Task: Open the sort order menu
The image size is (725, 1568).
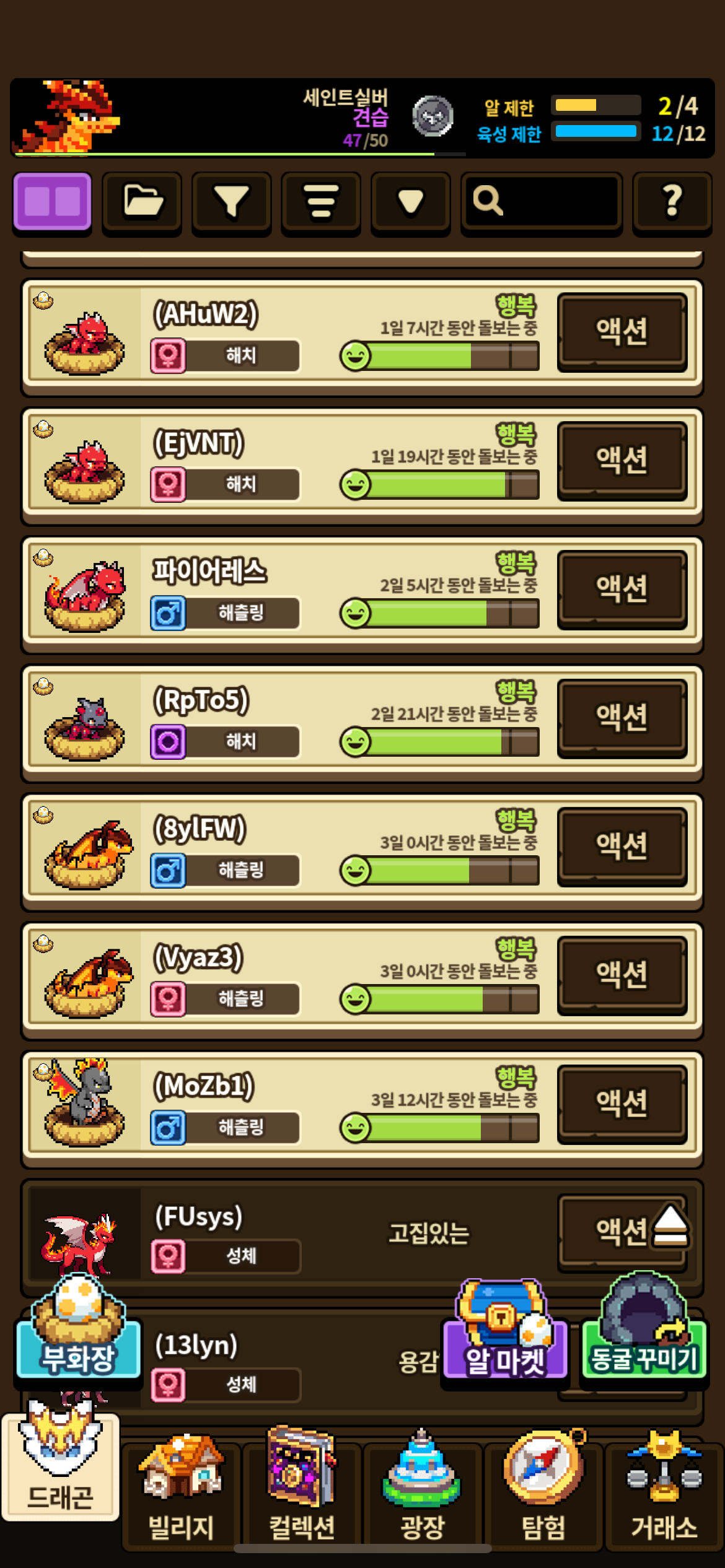Action: pos(321,203)
